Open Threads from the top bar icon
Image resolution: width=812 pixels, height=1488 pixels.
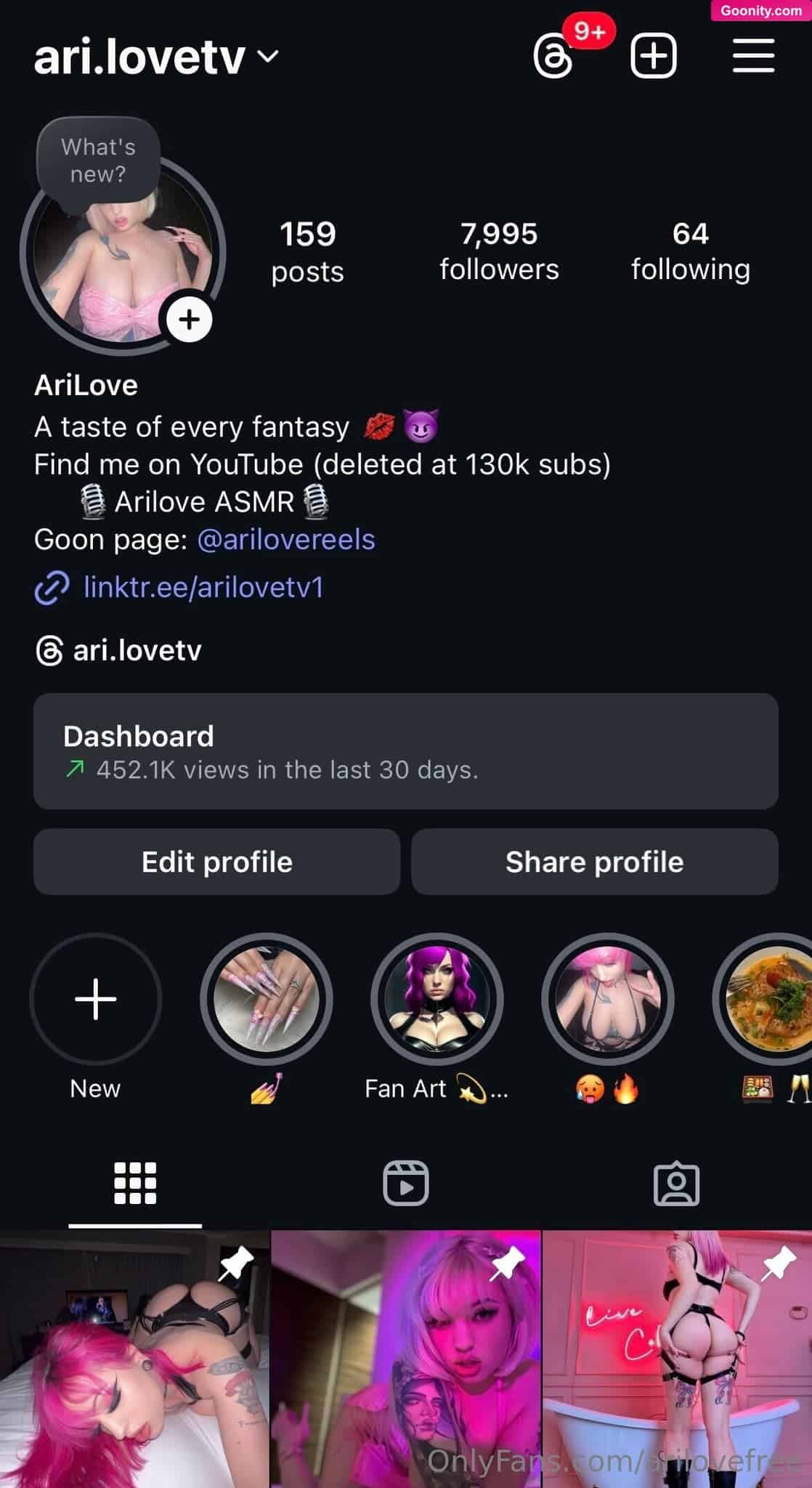point(554,56)
